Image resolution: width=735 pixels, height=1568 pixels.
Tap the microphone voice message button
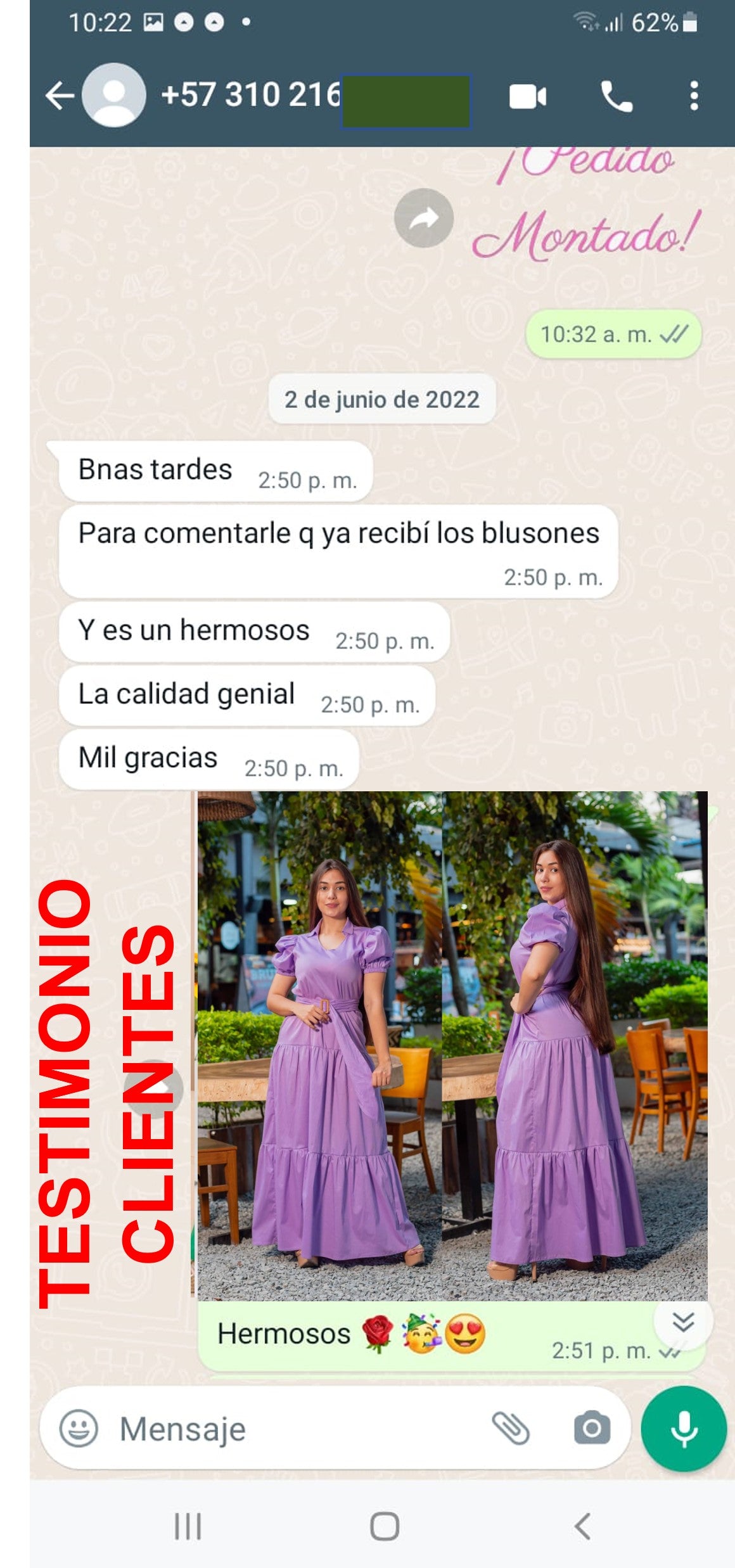point(684,1429)
